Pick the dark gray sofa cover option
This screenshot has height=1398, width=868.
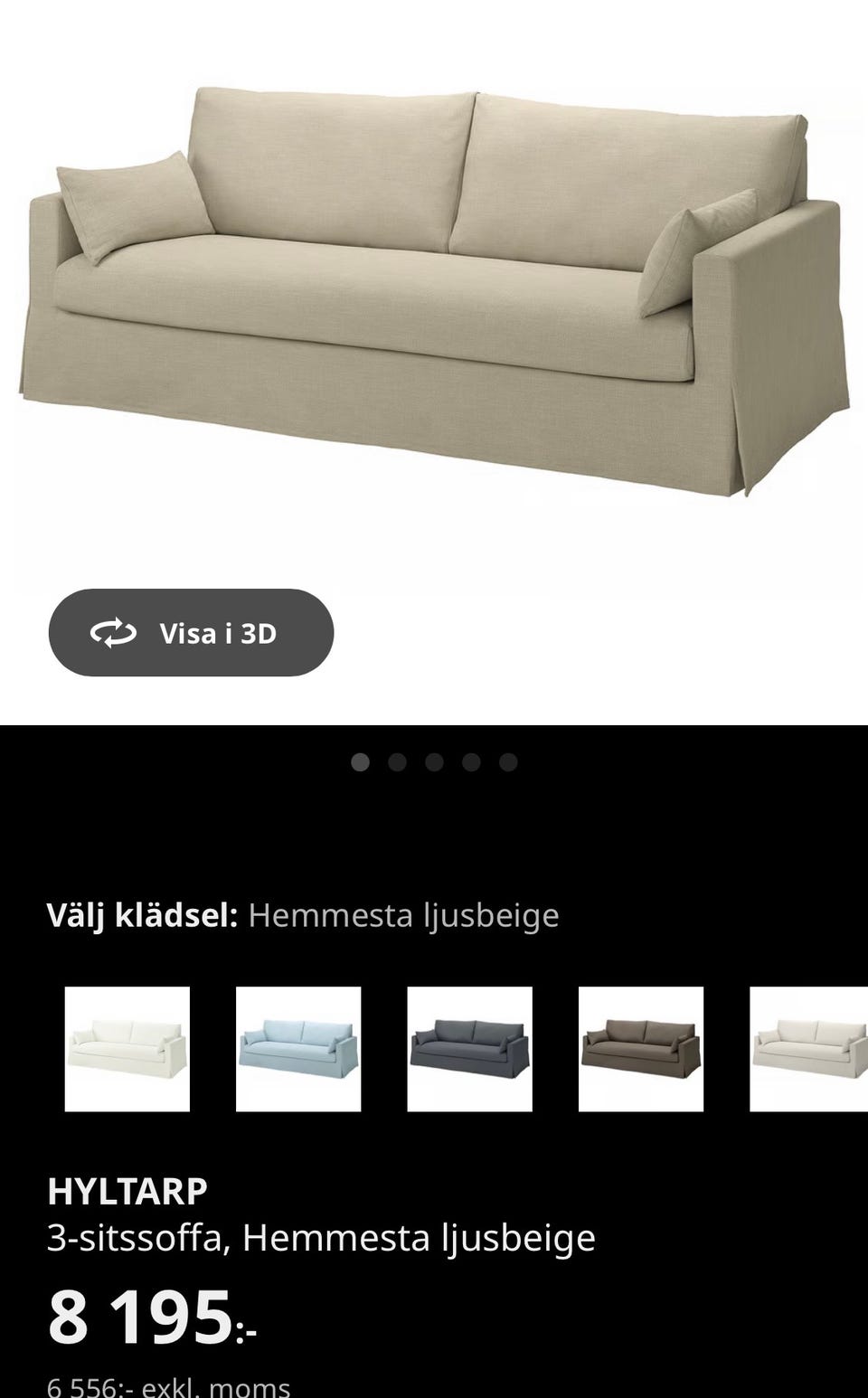[469, 1049]
